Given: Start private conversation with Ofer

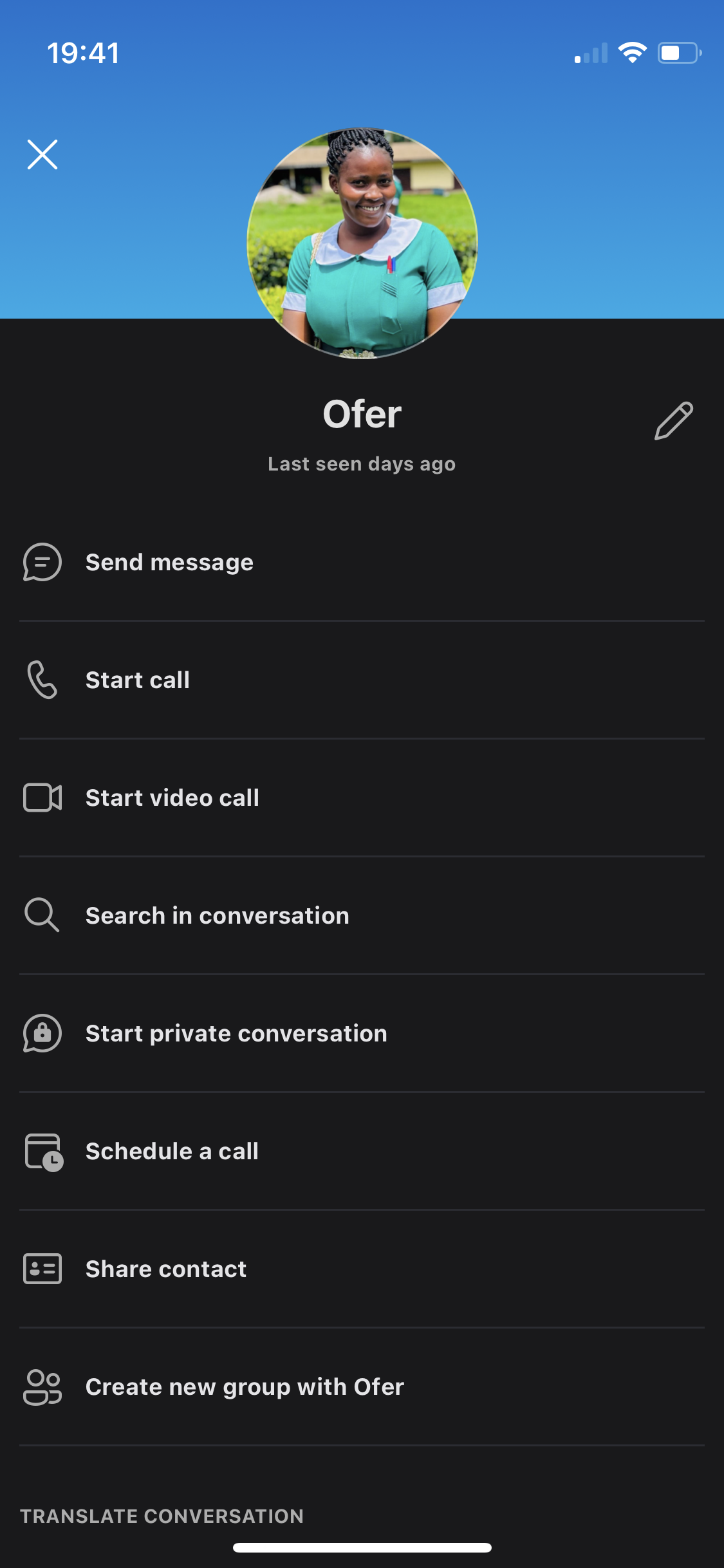Looking at the screenshot, I should click(x=236, y=1034).
